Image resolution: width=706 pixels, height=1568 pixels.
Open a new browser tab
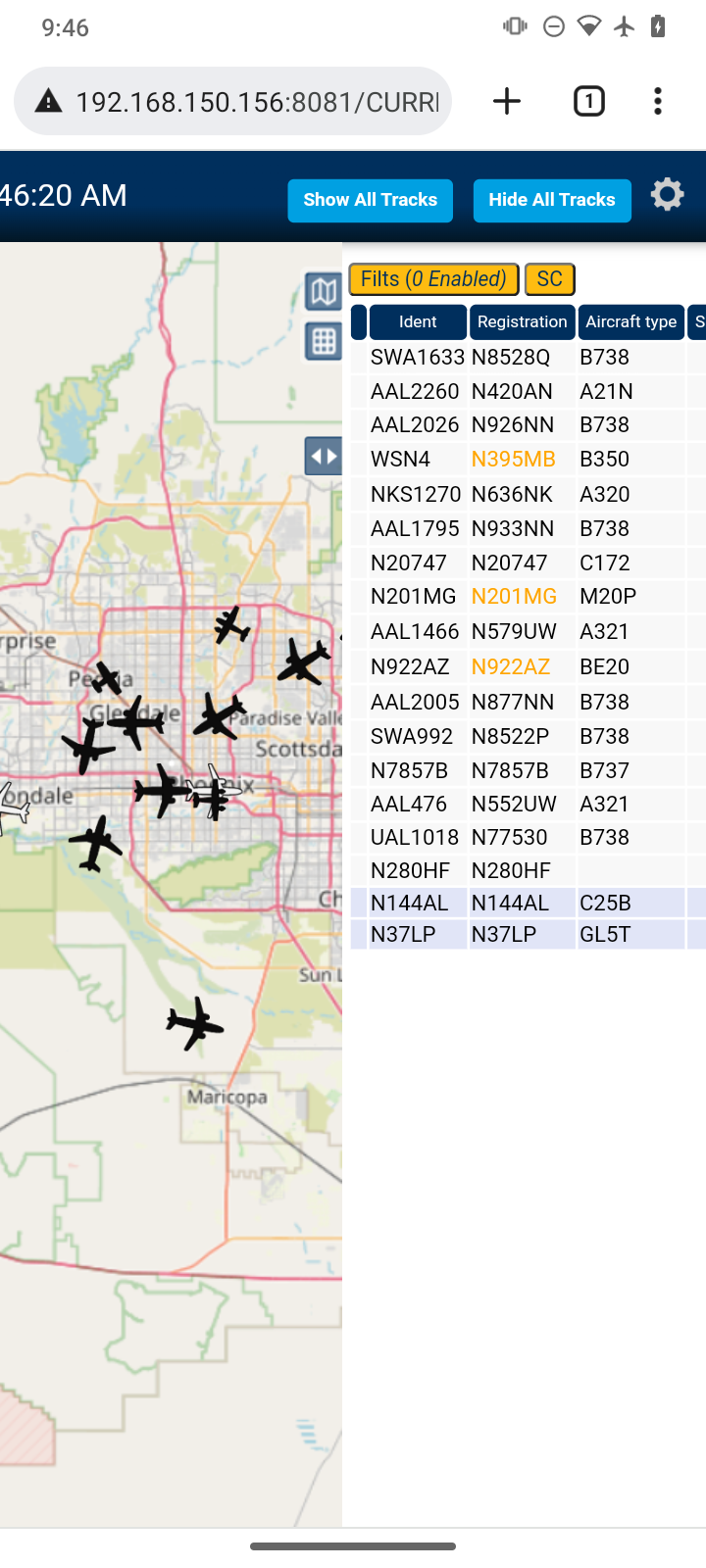coord(507,101)
